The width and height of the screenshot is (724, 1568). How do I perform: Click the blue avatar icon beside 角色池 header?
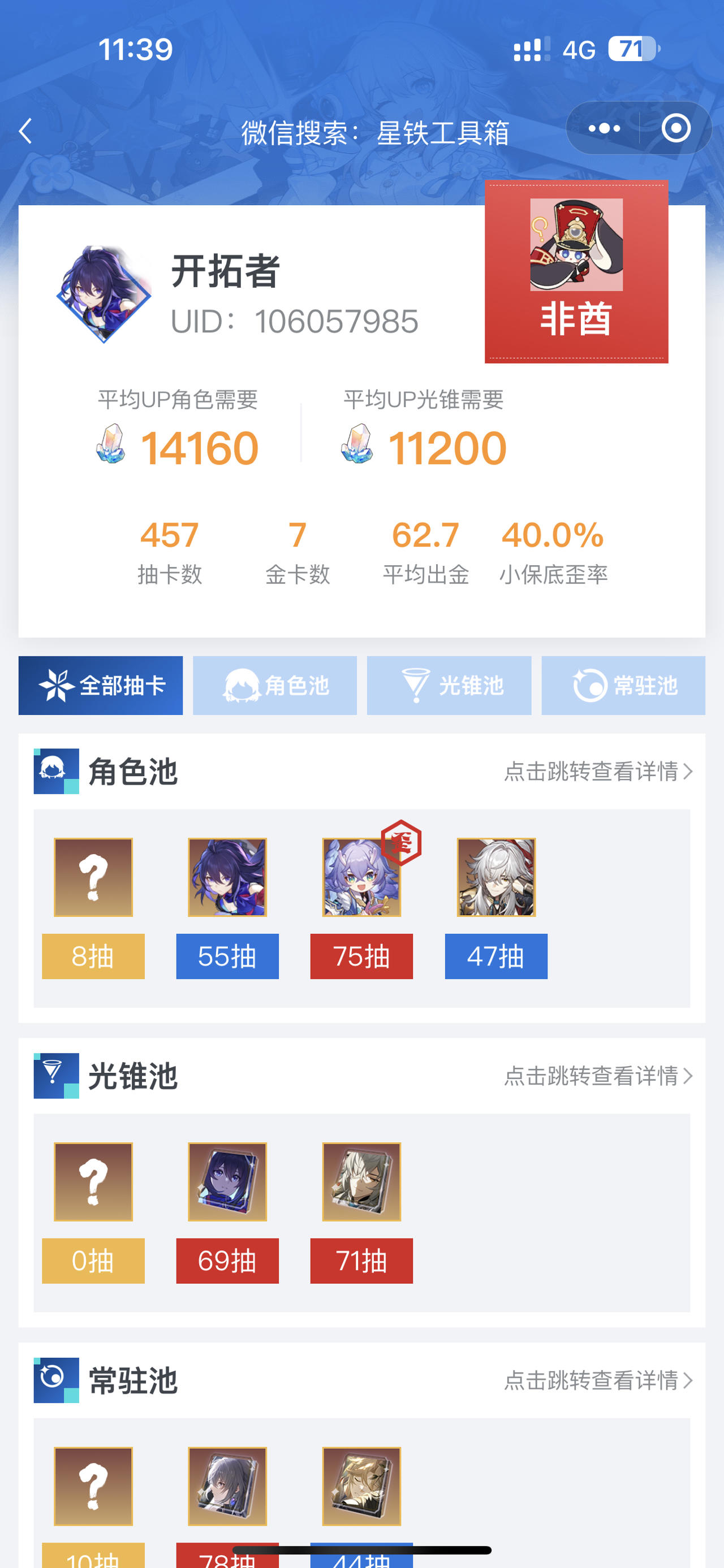[55, 770]
